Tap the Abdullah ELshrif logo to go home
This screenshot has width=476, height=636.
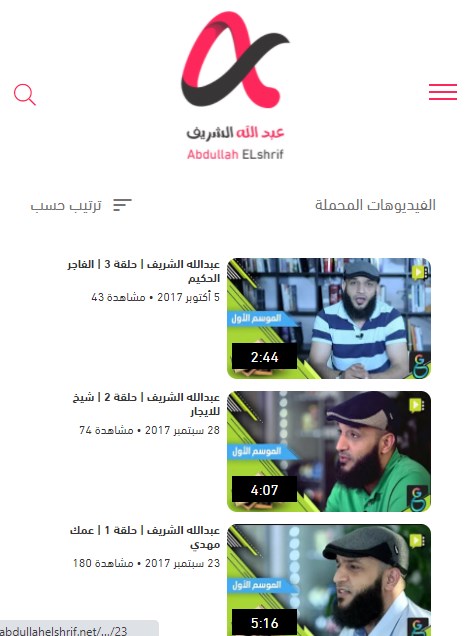(235, 86)
